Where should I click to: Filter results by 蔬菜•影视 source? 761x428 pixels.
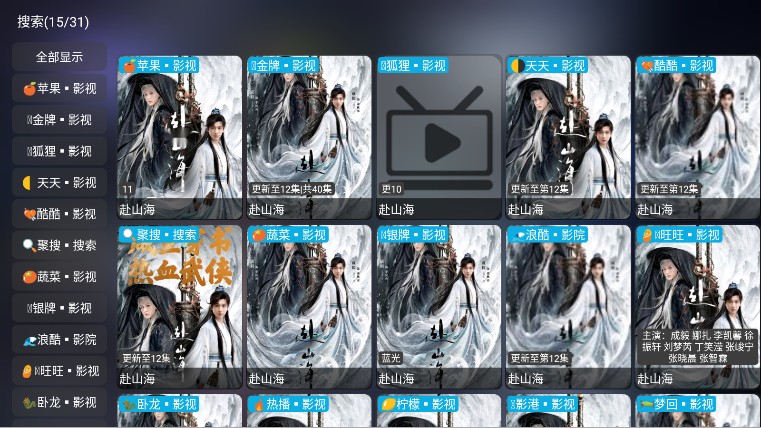[x=59, y=276]
